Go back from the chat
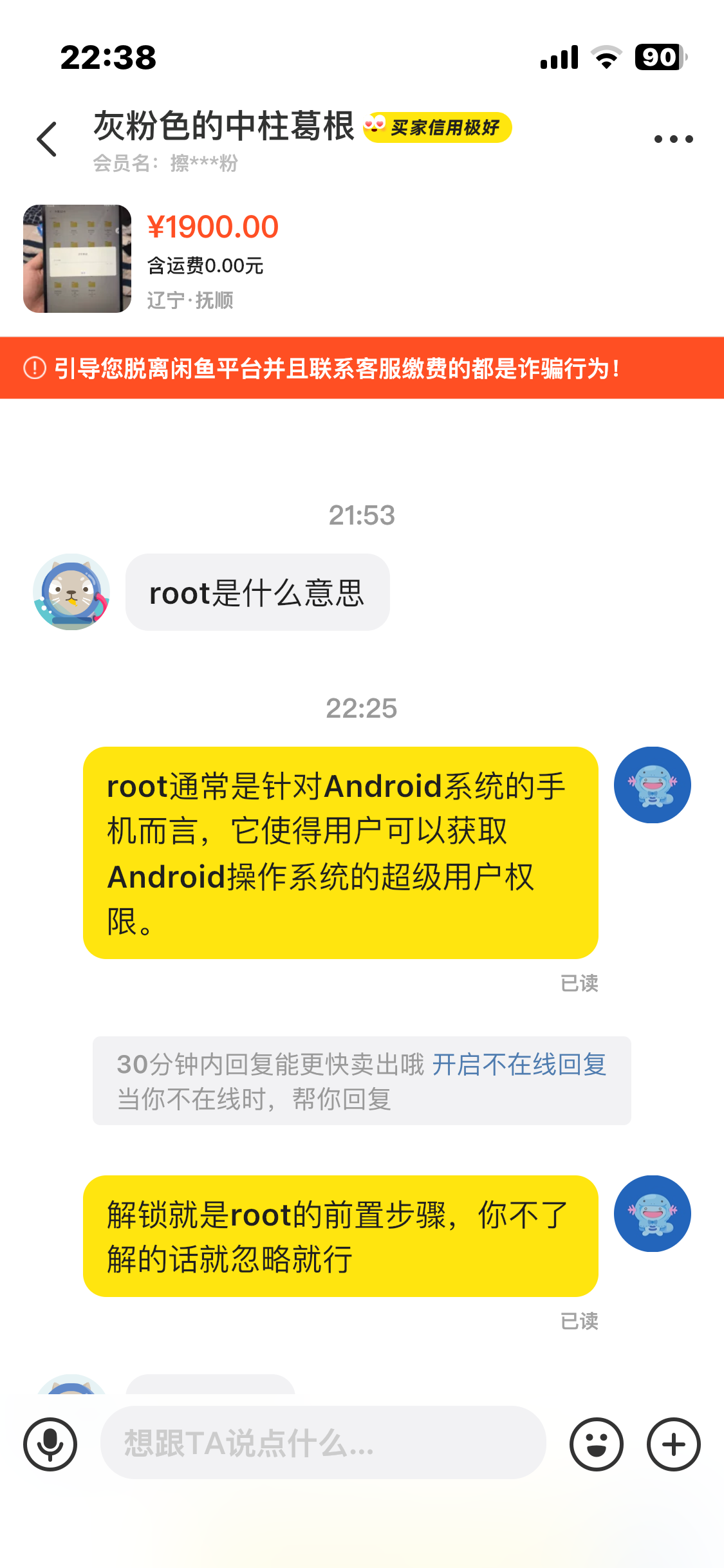 point(47,139)
